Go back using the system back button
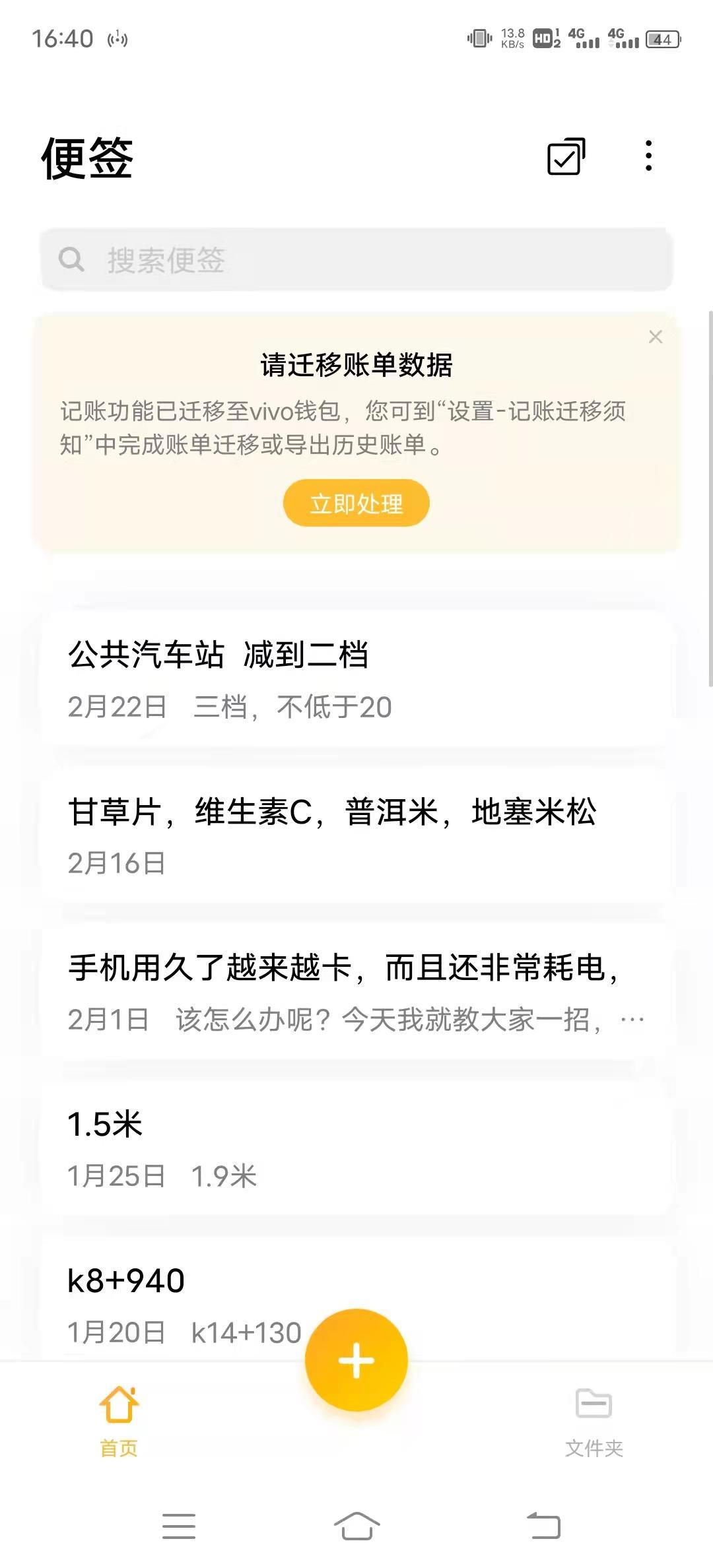The image size is (713, 1568). (544, 1526)
